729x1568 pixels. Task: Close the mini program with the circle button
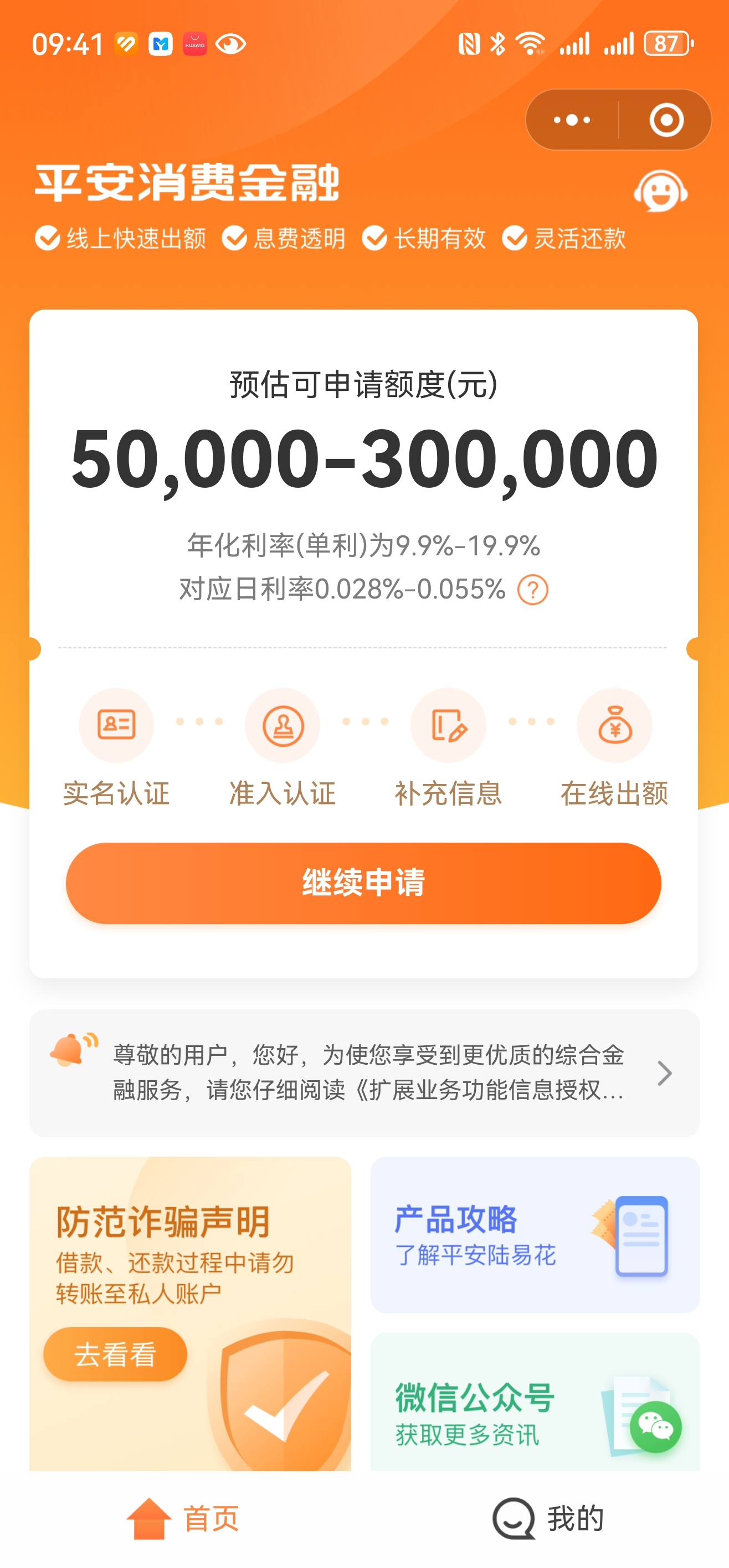click(x=666, y=120)
